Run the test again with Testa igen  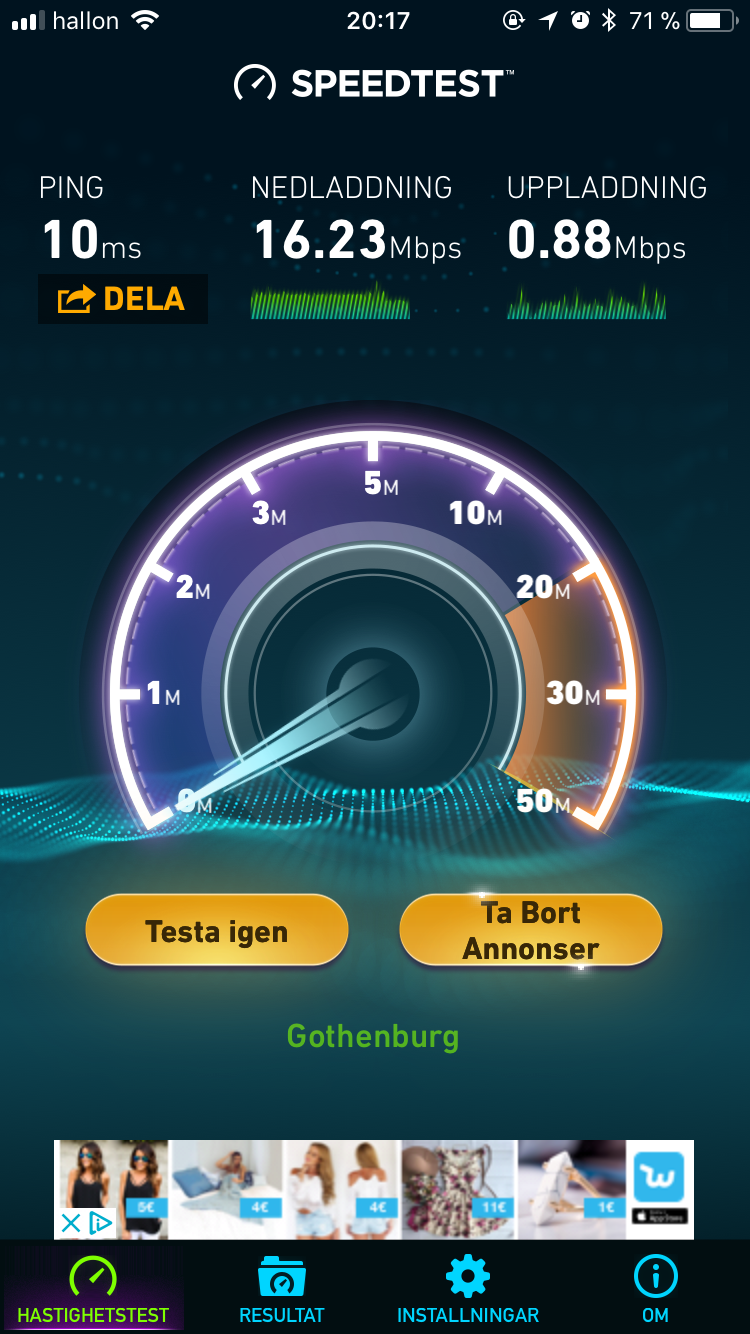[x=217, y=931]
